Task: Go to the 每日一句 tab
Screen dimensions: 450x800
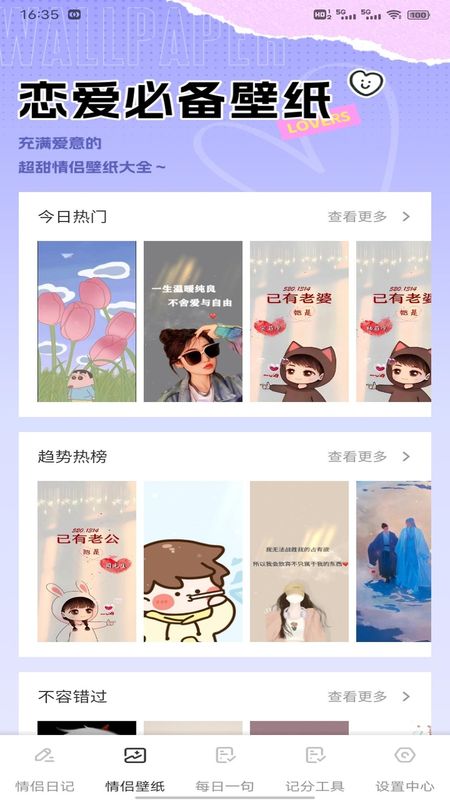Action: [x=225, y=769]
